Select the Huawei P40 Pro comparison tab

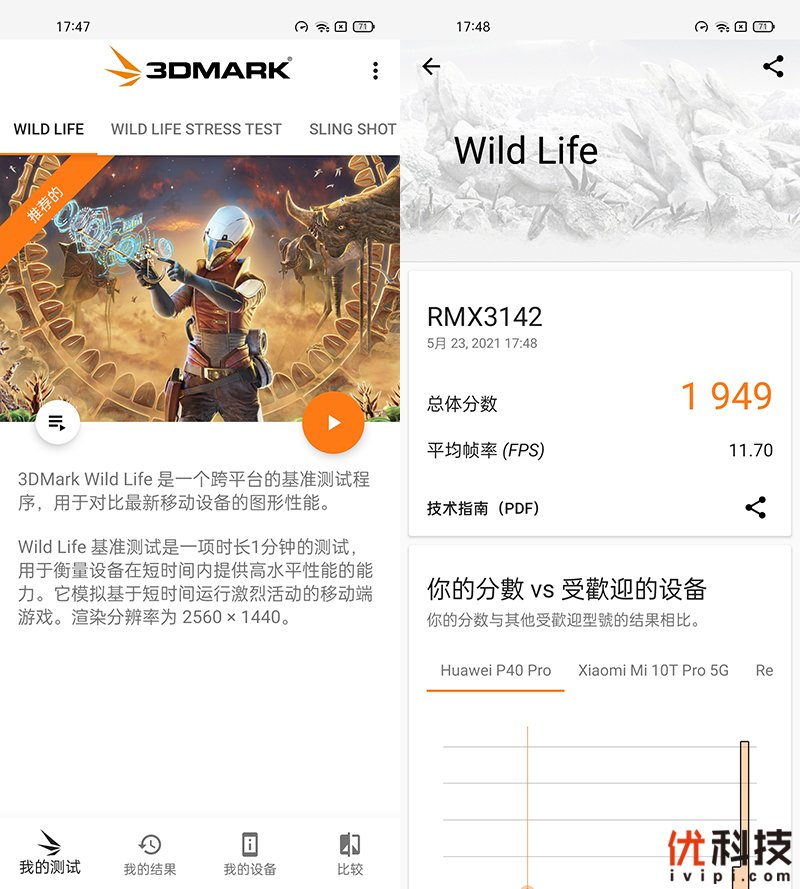point(496,670)
